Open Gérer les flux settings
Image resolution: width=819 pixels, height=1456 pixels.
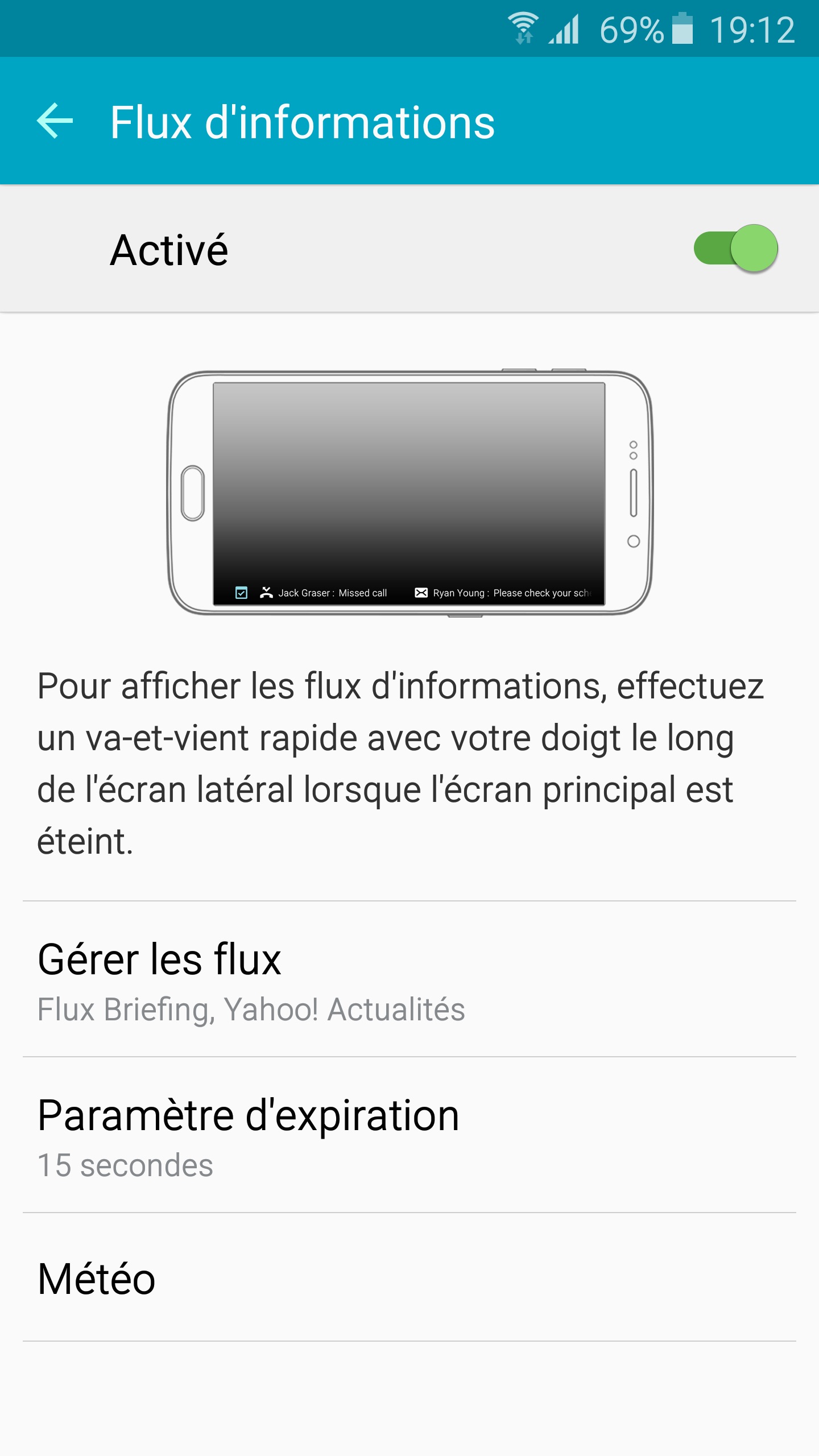(x=409, y=979)
